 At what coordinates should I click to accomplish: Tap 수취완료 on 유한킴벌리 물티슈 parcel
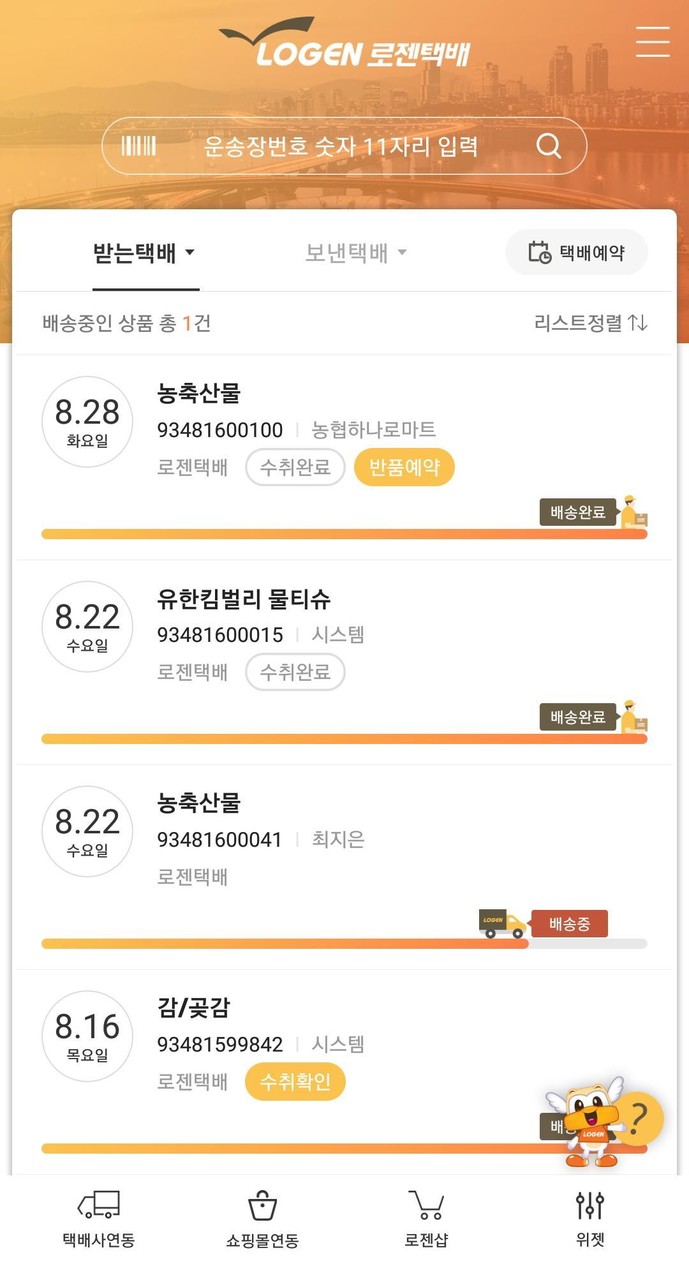click(295, 672)
